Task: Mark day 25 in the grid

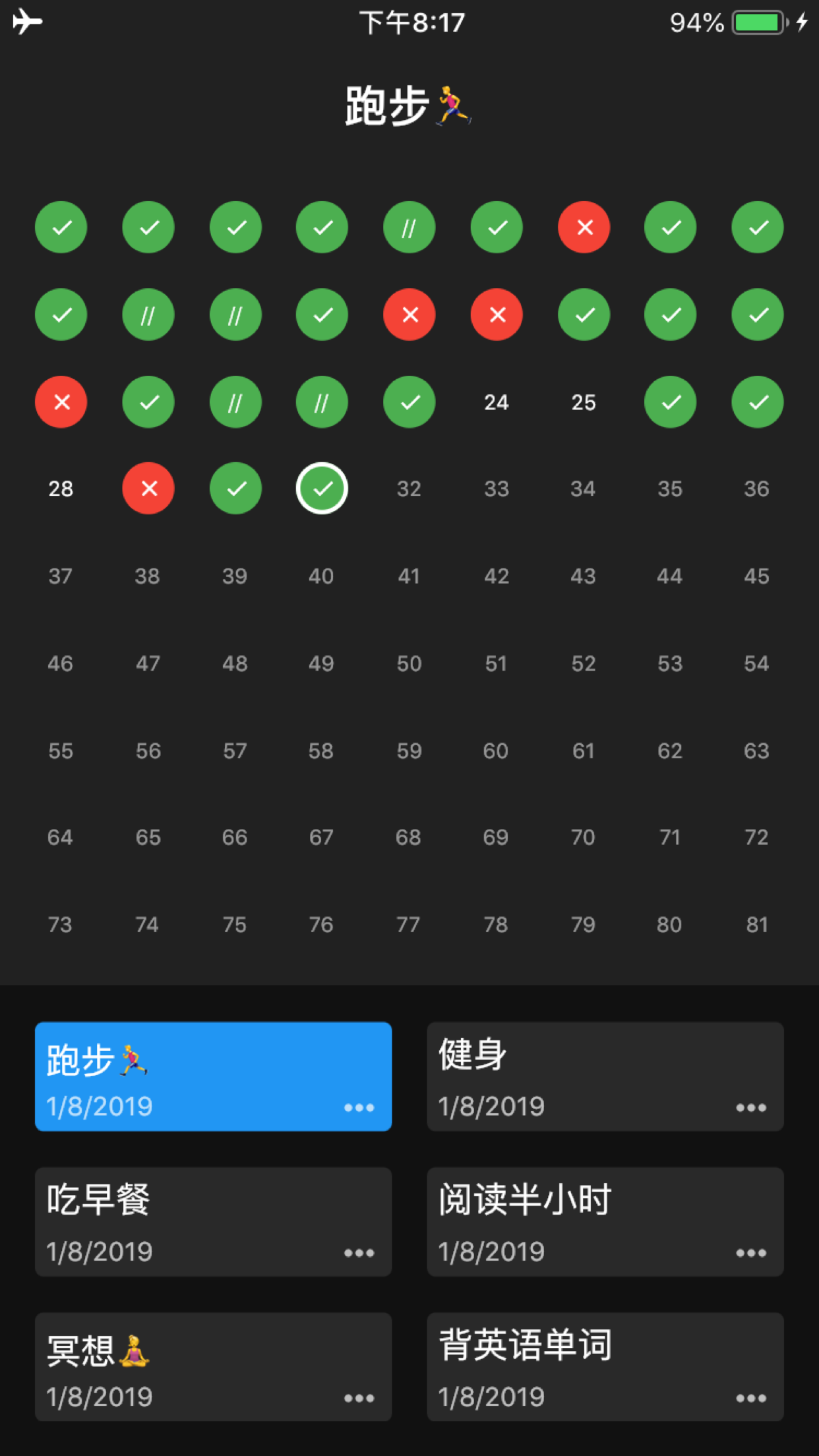Action: [583, 402]
